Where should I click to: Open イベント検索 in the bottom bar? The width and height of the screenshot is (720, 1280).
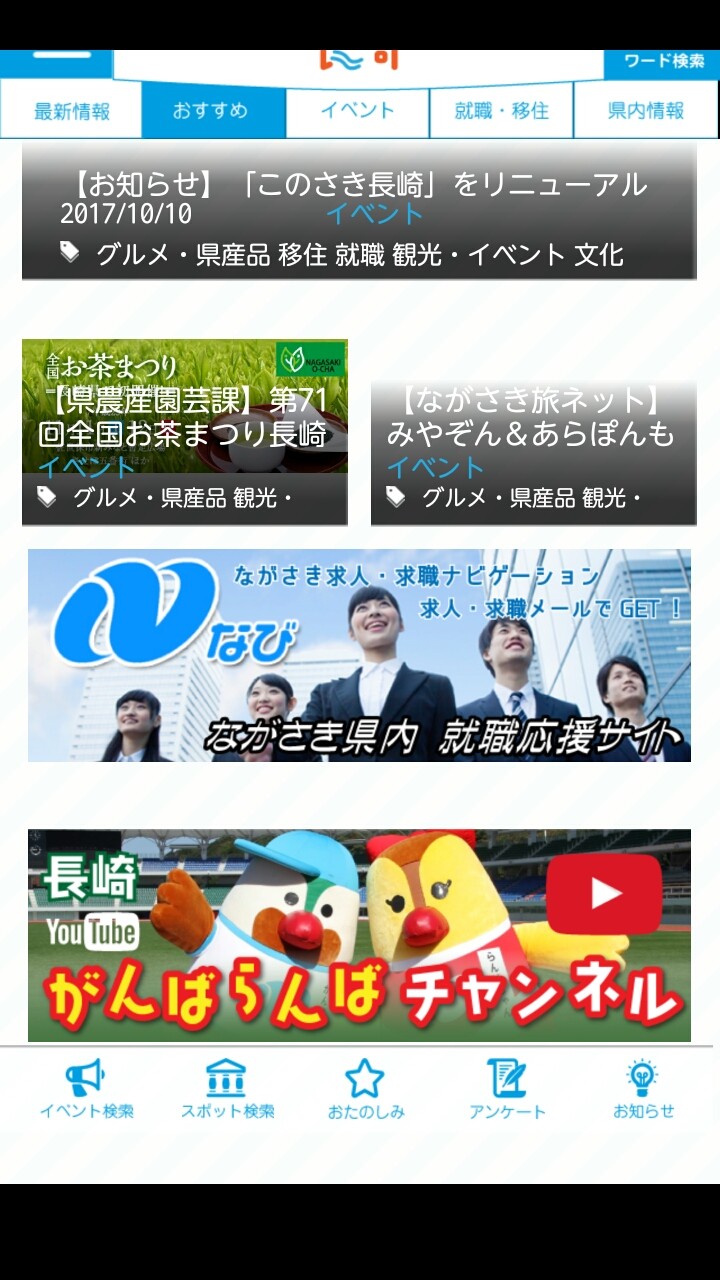(86, 1090)
